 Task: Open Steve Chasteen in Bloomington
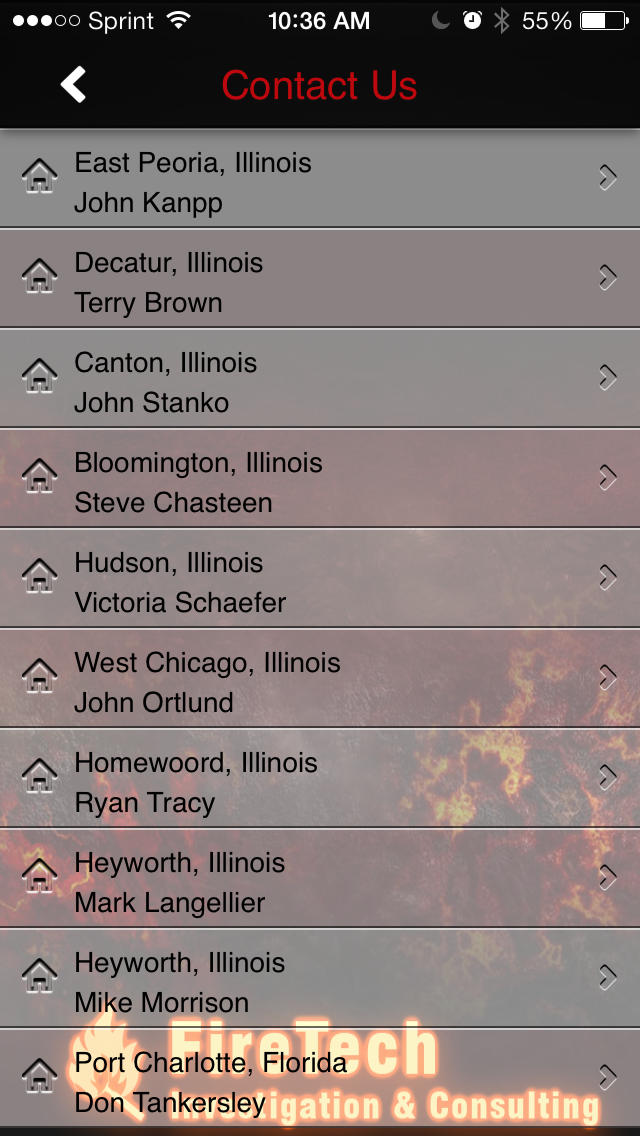(320, 478)
